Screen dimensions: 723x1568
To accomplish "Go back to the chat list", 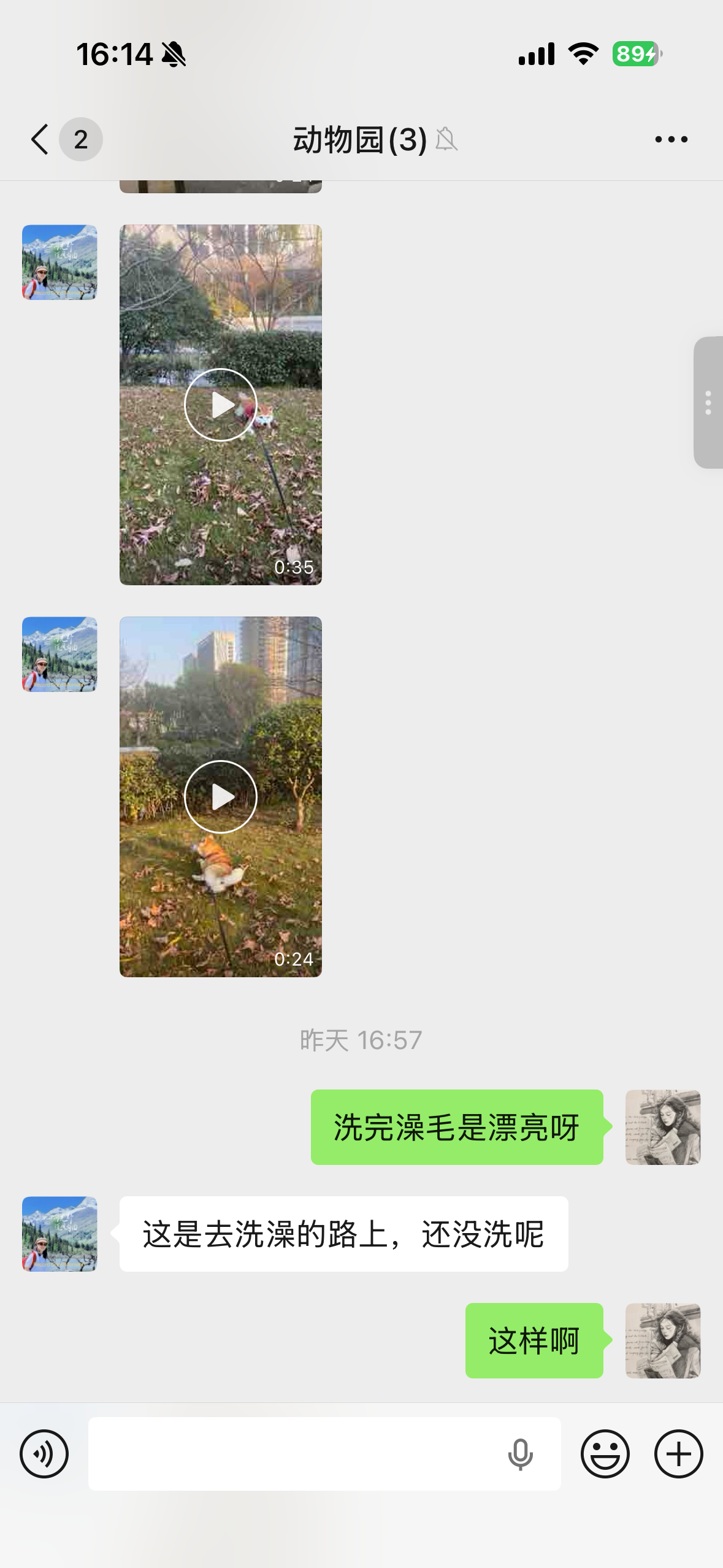I will point(40,139).
